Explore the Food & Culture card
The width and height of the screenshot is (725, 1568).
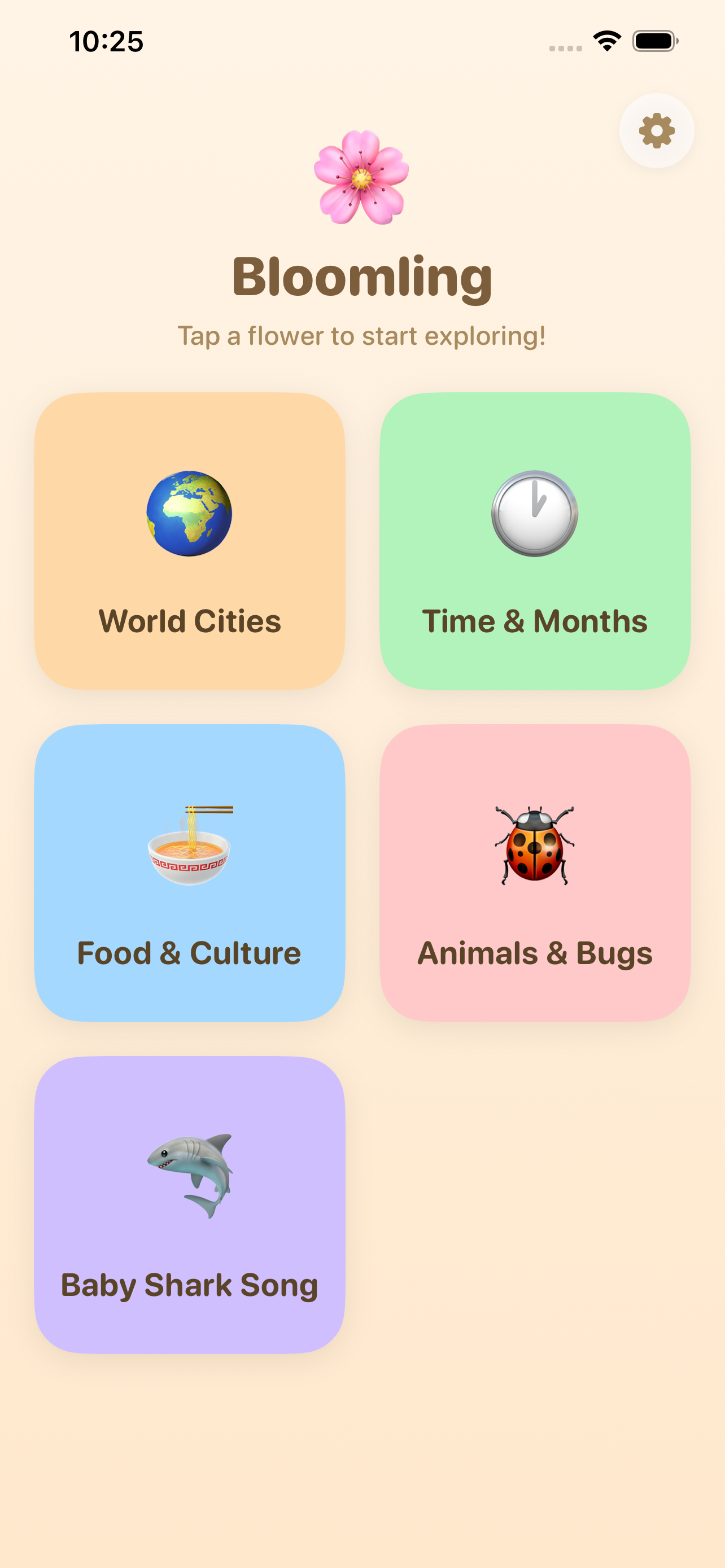[x=189, y=872]
